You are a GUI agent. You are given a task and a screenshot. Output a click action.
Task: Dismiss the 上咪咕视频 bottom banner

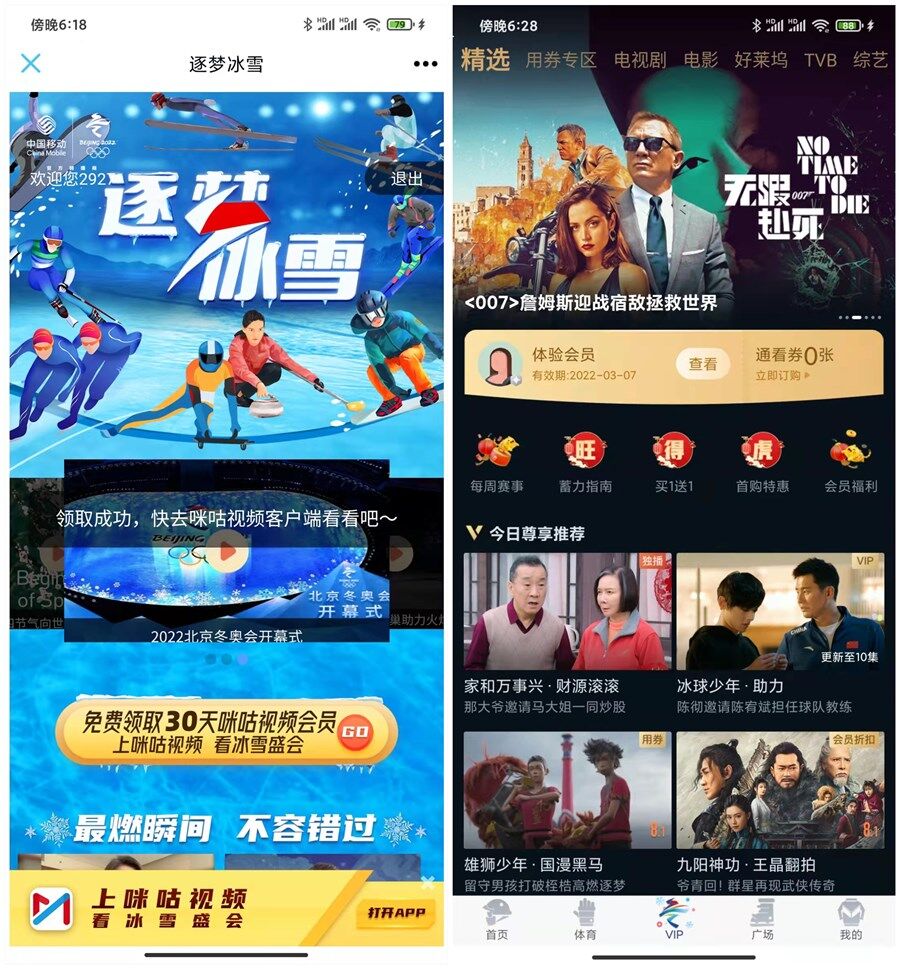pos(428,882)
